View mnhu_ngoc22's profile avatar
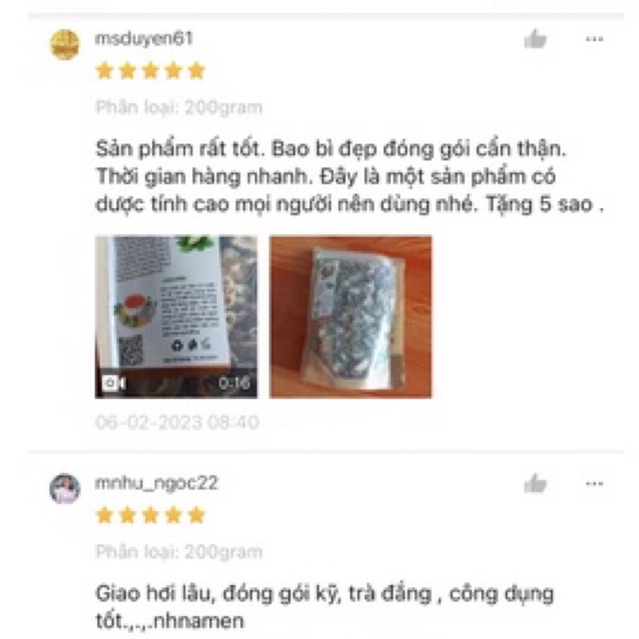 [65, 488]
